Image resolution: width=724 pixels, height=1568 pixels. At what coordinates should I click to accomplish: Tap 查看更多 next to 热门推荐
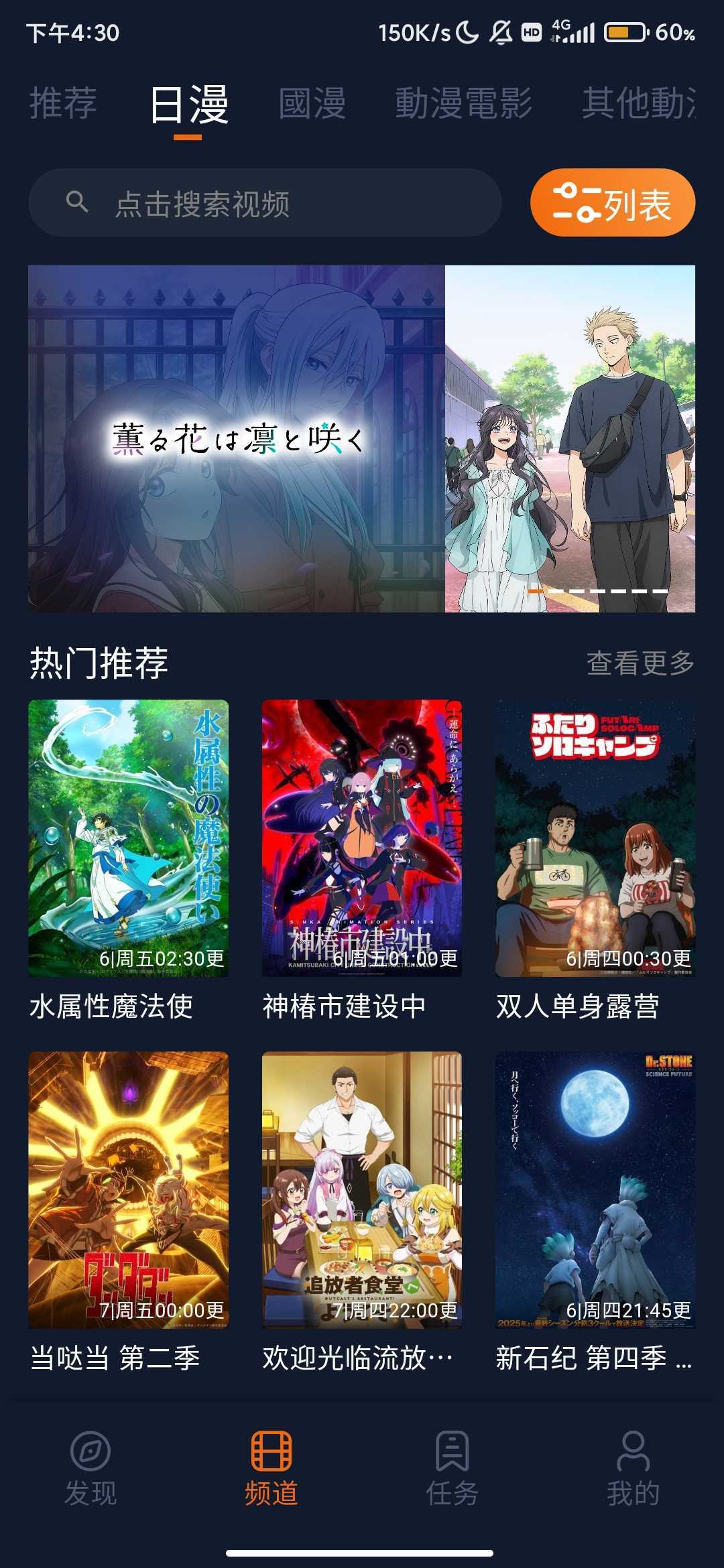click(x=640, y=663)
